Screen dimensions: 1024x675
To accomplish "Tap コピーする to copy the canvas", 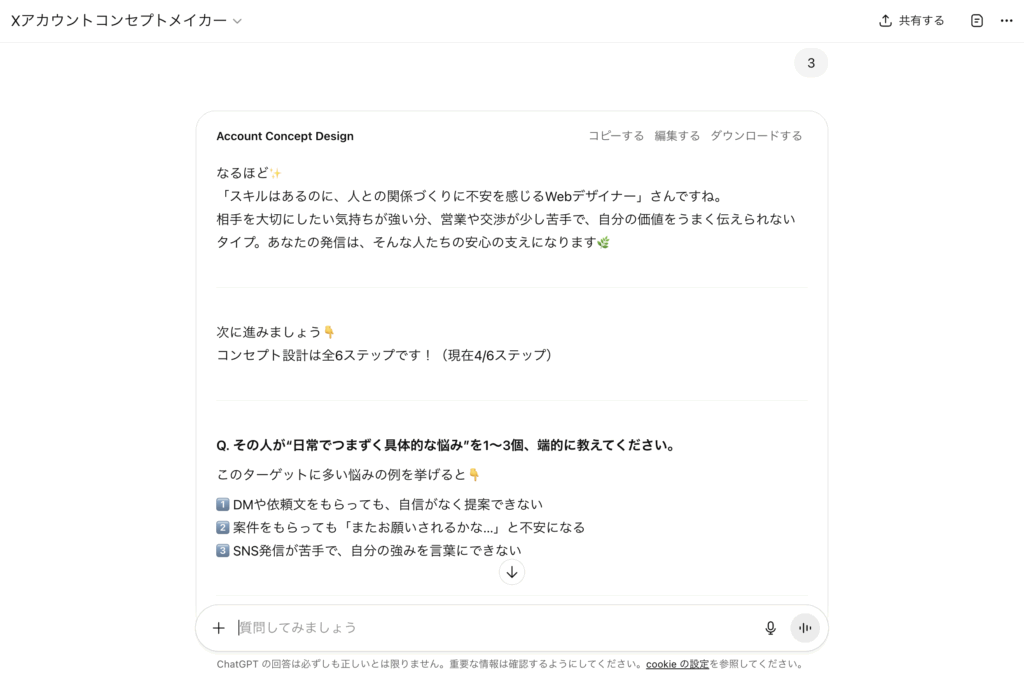I will pyautogui.click(x=616, y=136).
